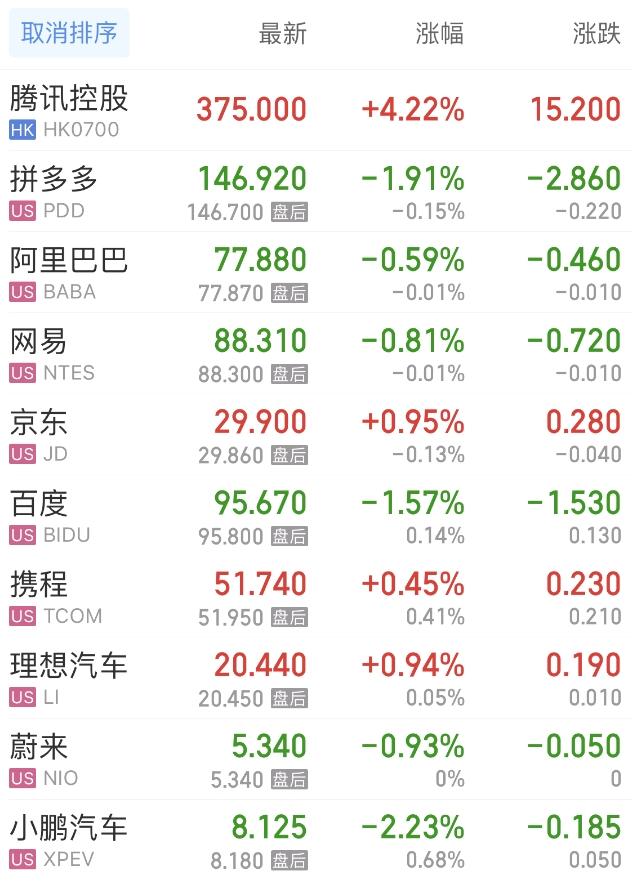This screenshot has height=885, width=632.
Task: Open the 拼多多 PDD row
Action: (55, 192)
